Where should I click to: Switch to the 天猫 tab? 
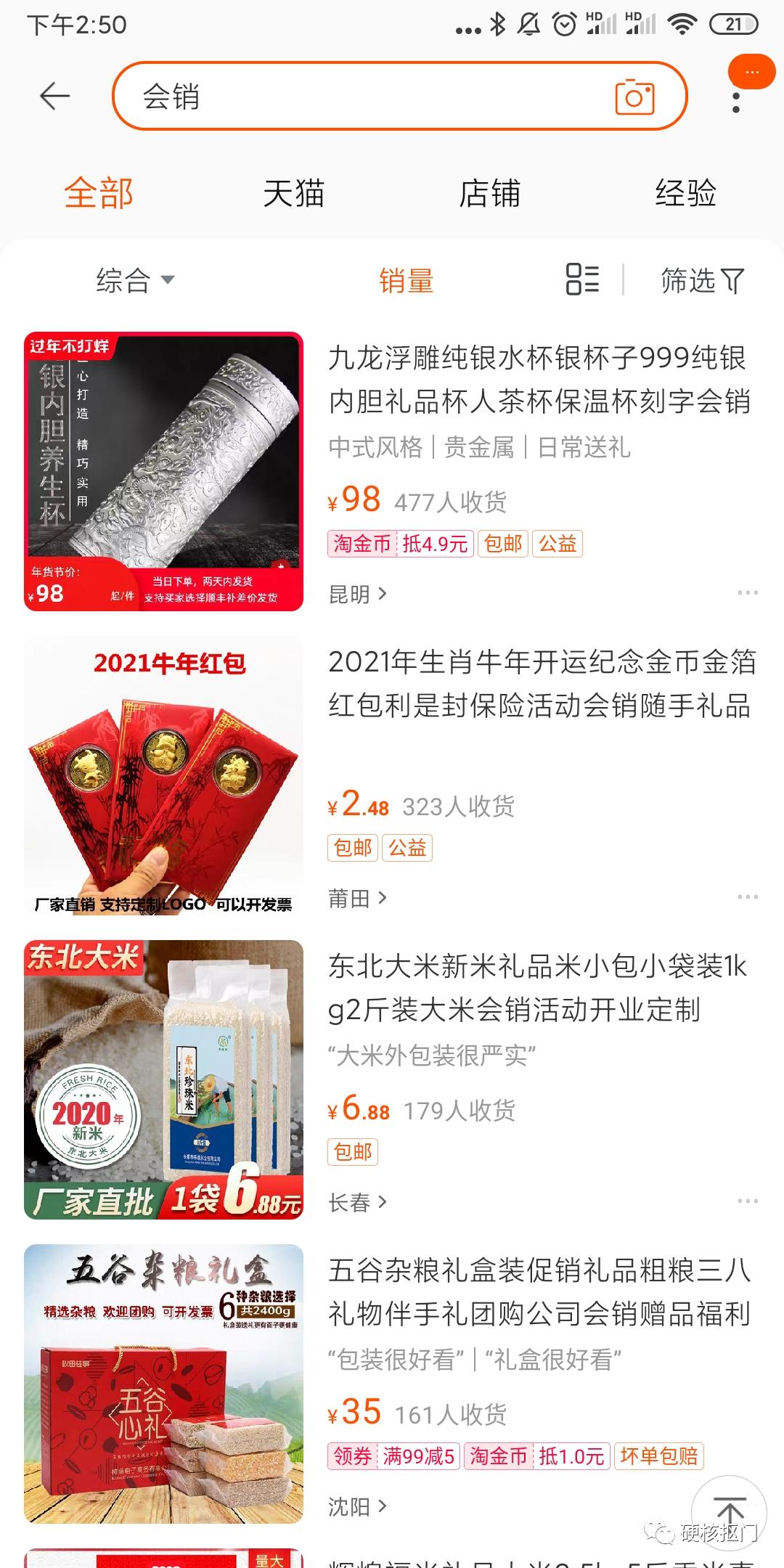(293, 192)
